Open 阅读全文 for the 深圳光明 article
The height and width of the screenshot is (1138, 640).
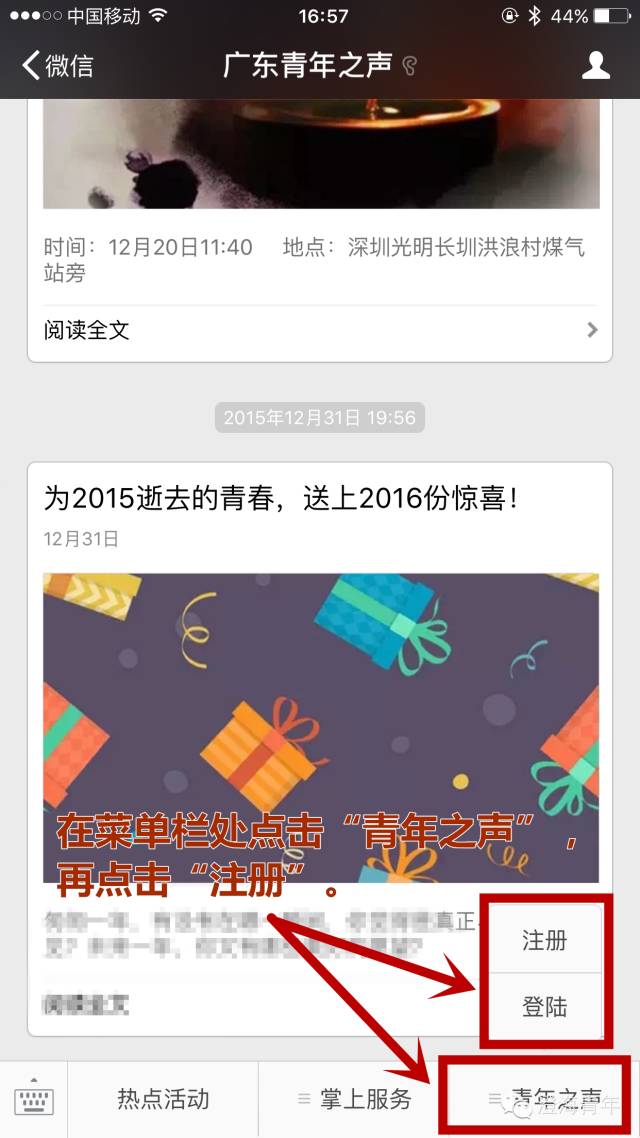[320, 330]
